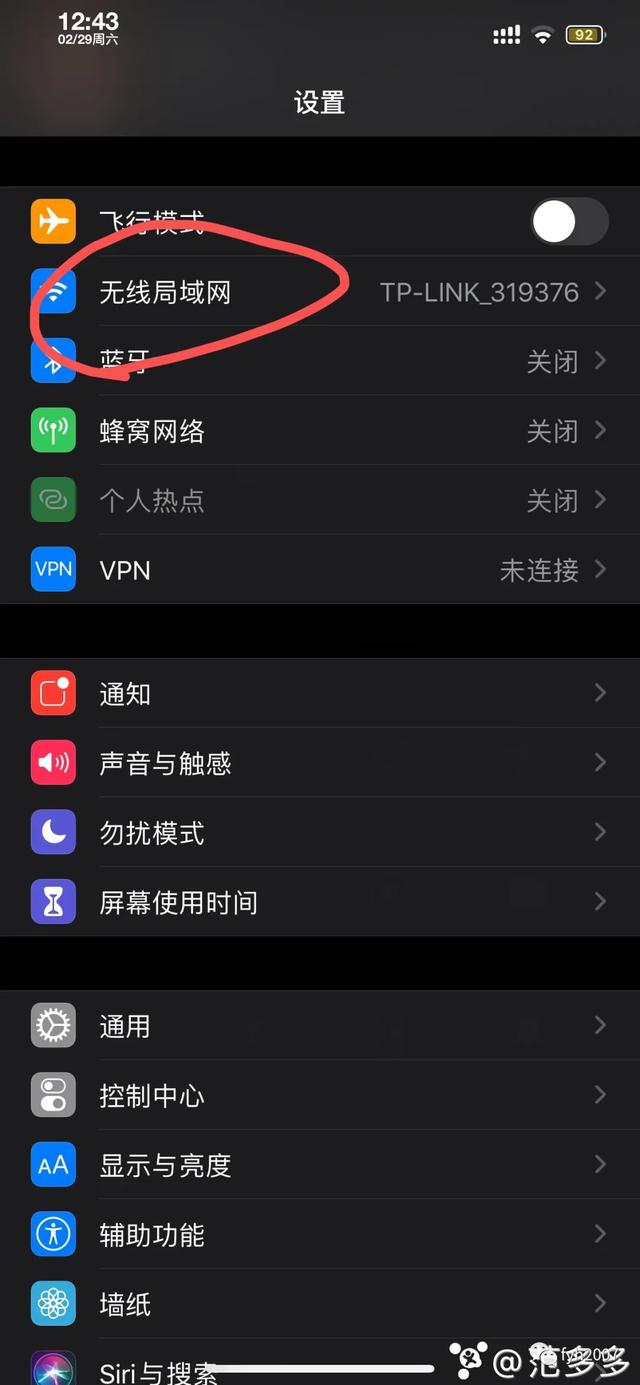This screenshot has height=1385, width=640.
Task: Open 屏幕使用时间 Screen Time
Action: pyautogui.click(x=320, y=902)
